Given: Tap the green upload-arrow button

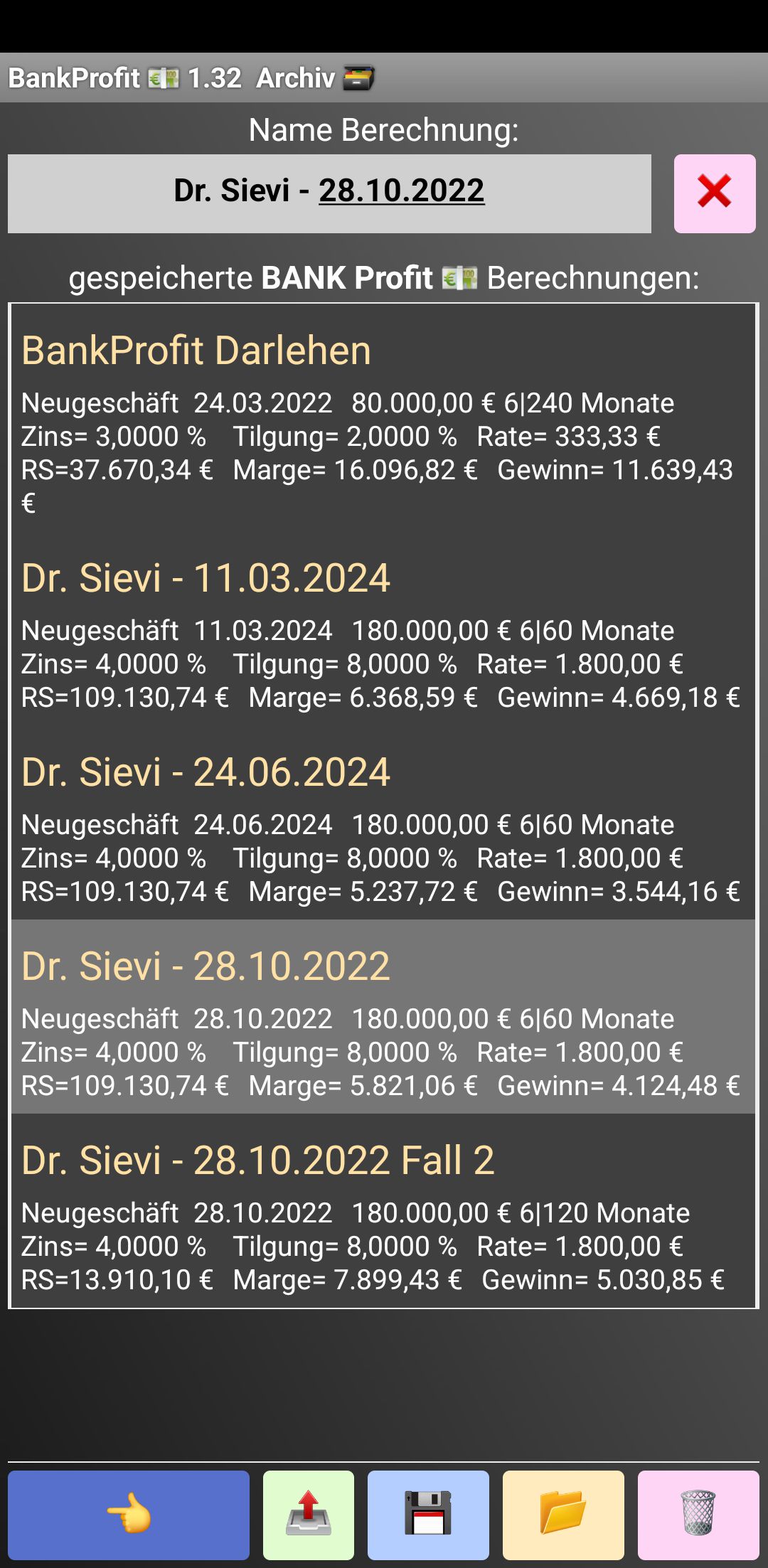Looking at the screenshot, I should pos(309,1515).
